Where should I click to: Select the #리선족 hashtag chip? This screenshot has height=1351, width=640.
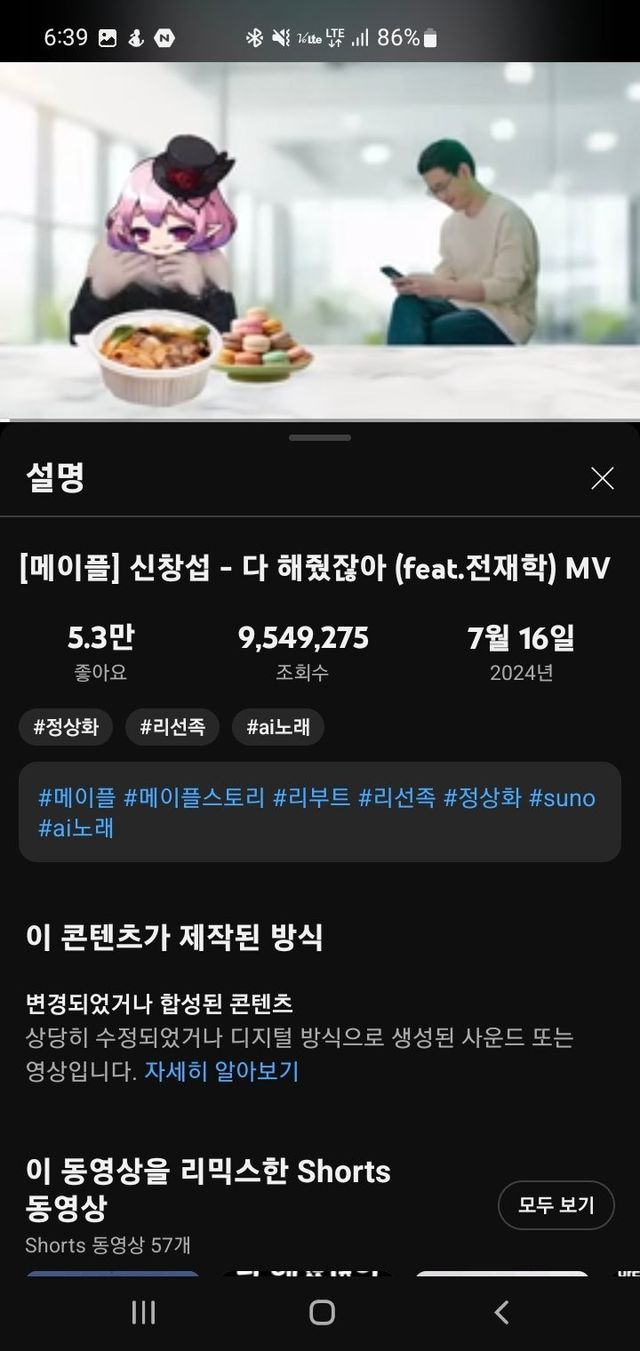pyautogui.click(x=172, y=727)
